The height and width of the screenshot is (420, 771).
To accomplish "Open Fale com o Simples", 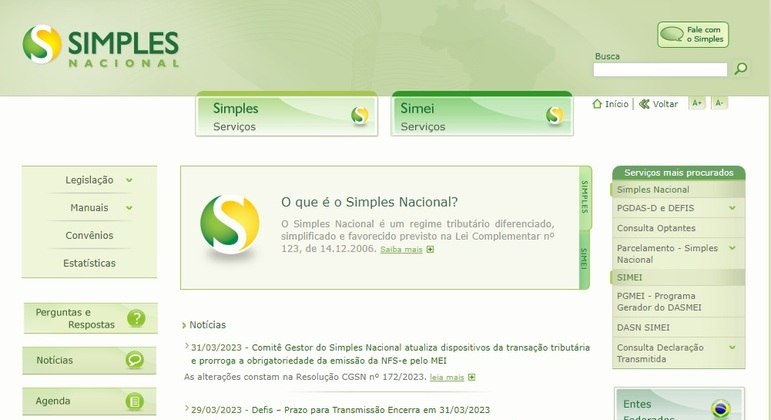I will point(692,35).
